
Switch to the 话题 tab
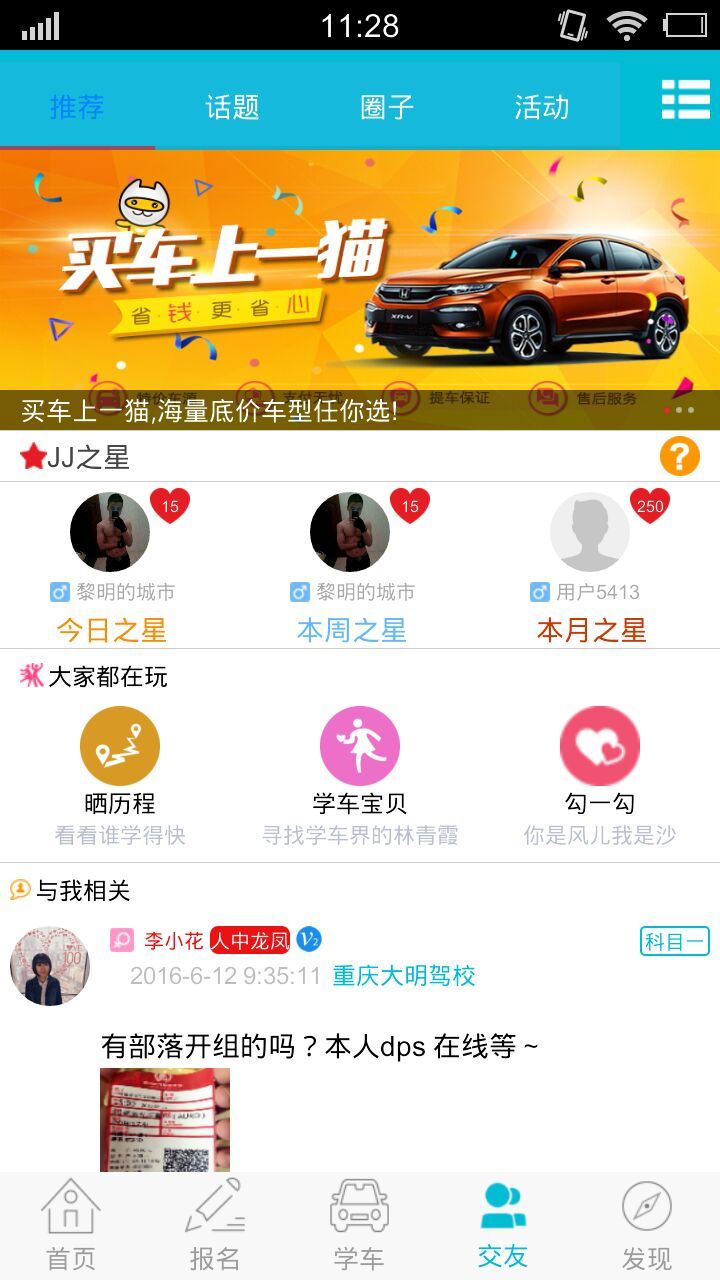(x=232, y=108)
